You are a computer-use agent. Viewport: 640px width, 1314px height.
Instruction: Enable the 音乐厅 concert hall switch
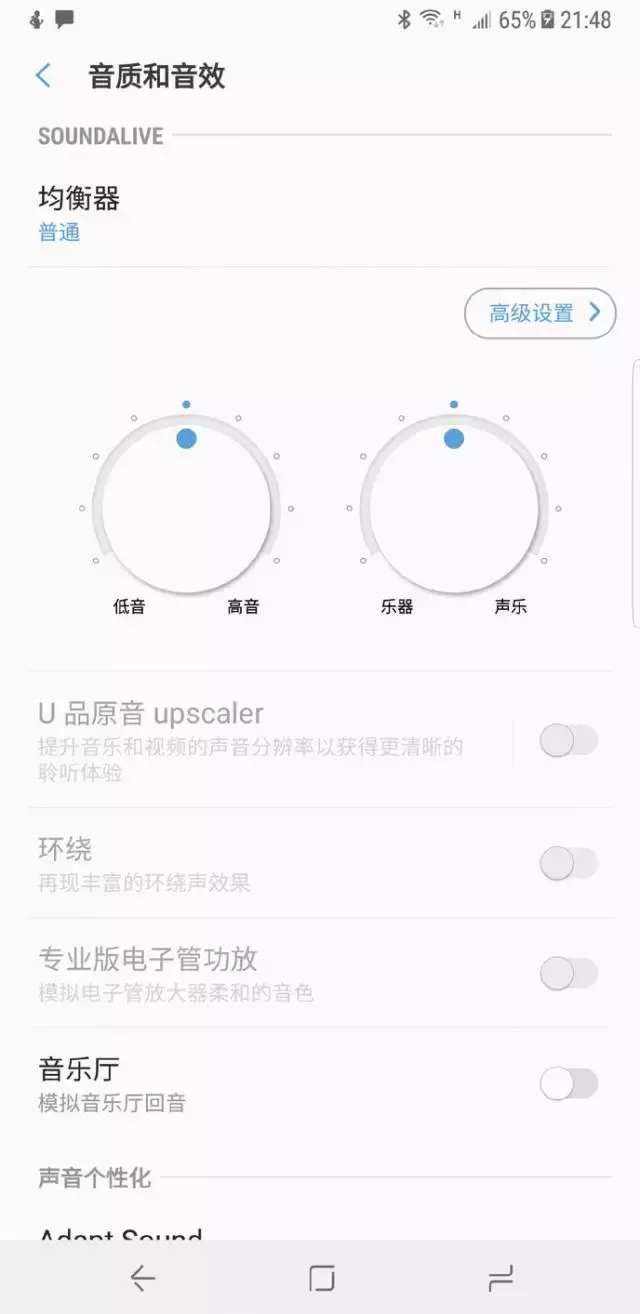(568, 1083)
